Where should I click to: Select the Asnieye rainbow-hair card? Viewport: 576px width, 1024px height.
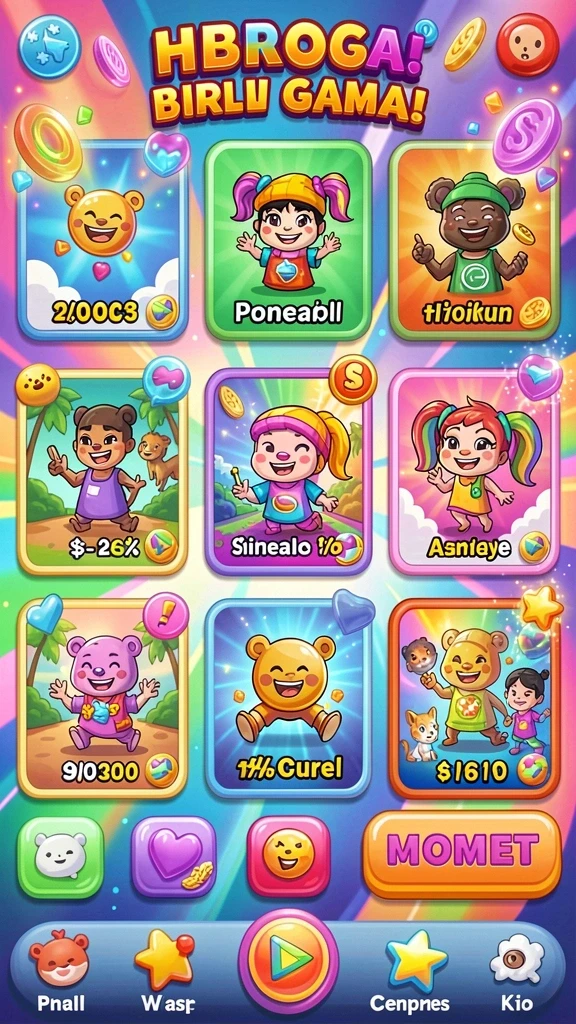474,472
